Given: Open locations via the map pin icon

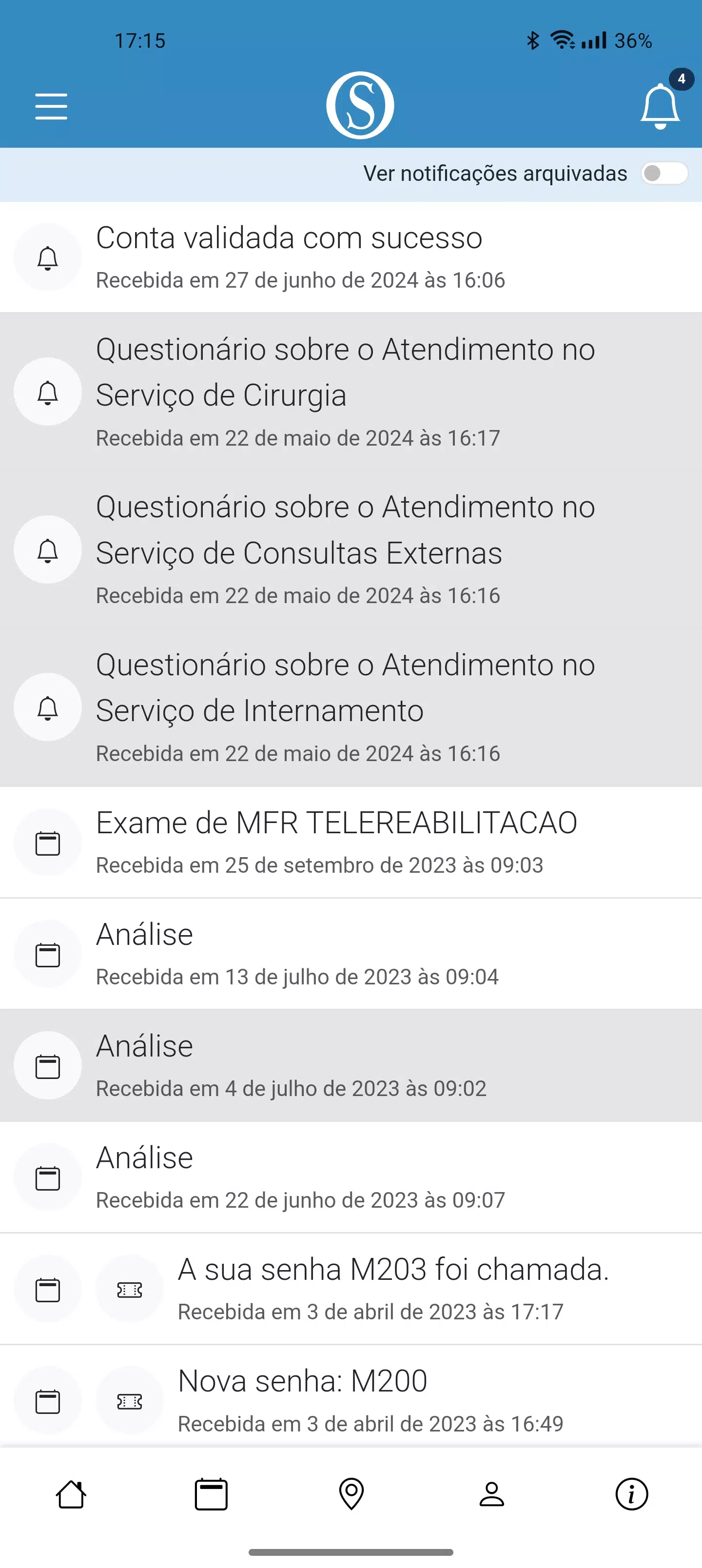Looking at the screenshot, I should click(x=352, y=1492).
